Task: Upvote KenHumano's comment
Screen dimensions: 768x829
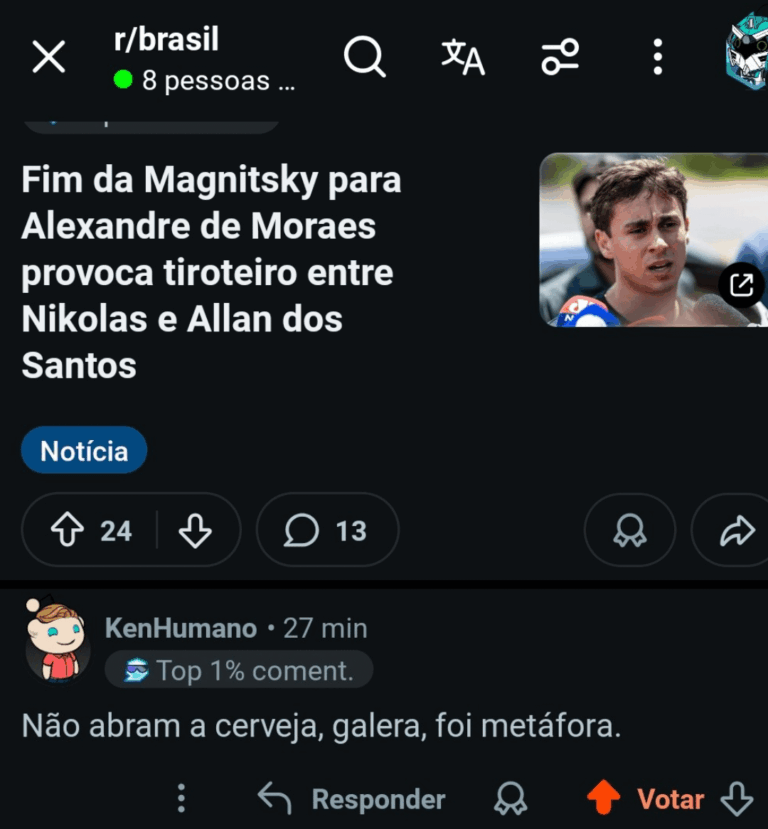Action: (x=604, y=798)
